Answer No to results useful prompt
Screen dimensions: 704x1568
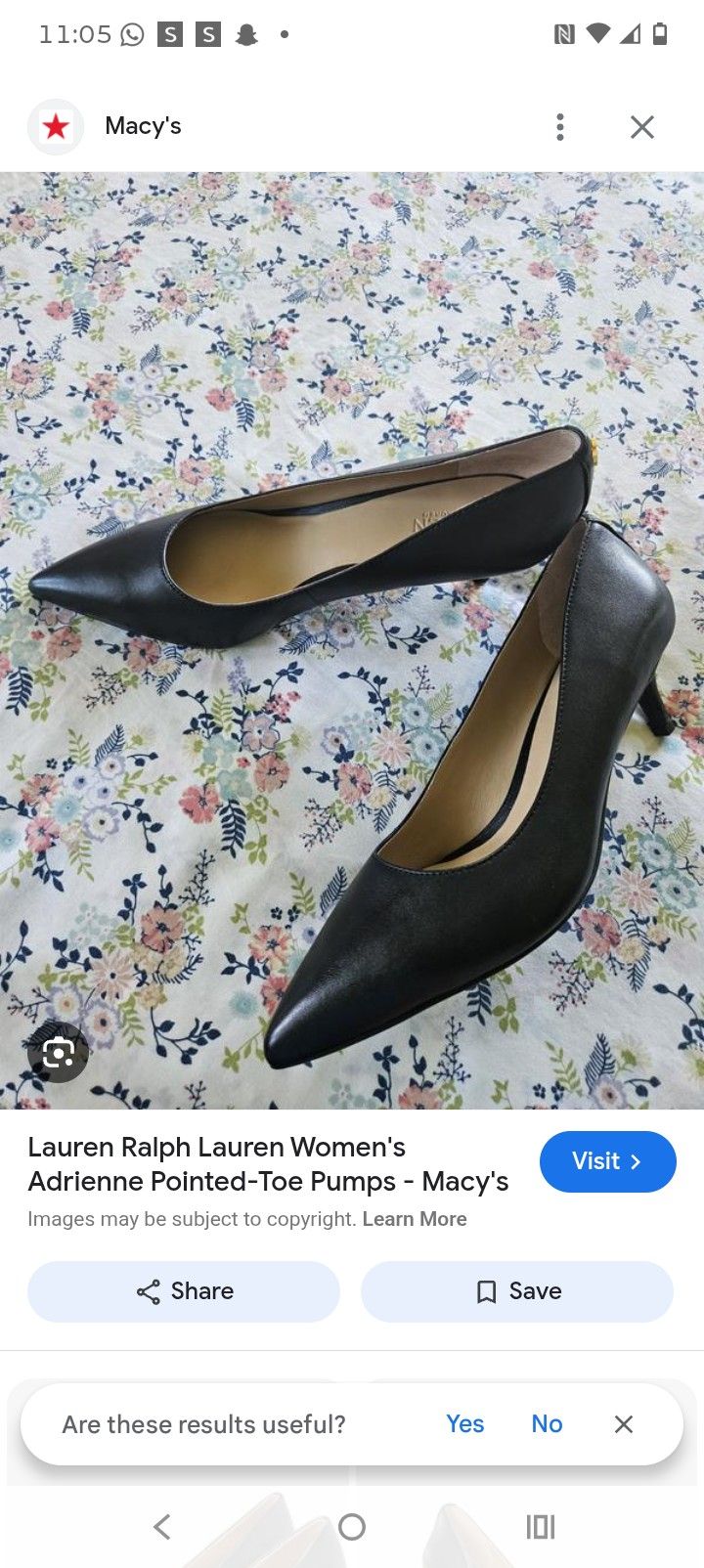coord(547,1424)
